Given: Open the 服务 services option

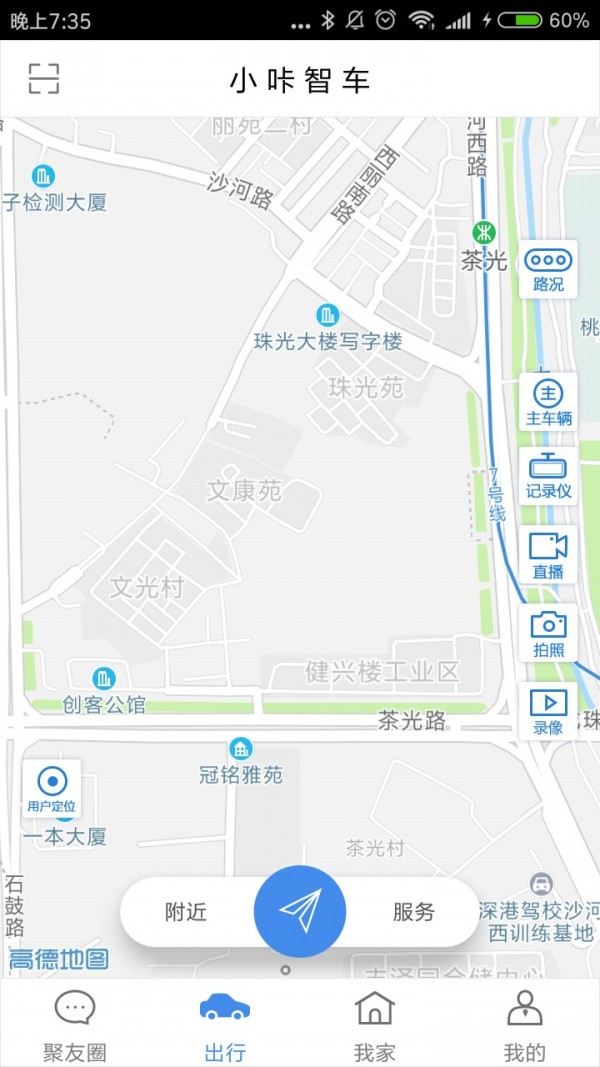Looking at the screenshot, I should pyautogui.click(x=413, y=912).
